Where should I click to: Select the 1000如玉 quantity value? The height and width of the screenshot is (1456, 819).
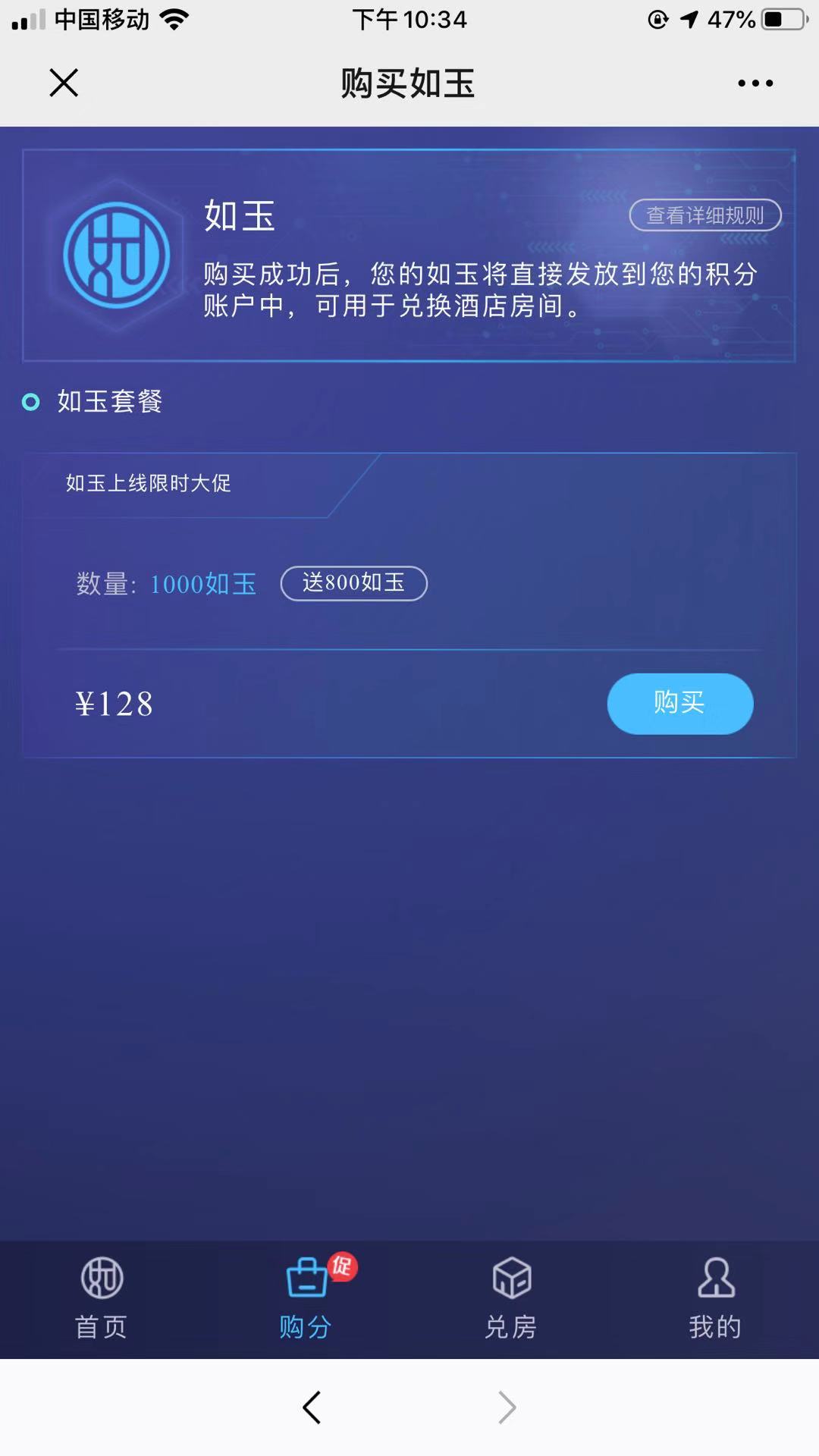point(202,584)
